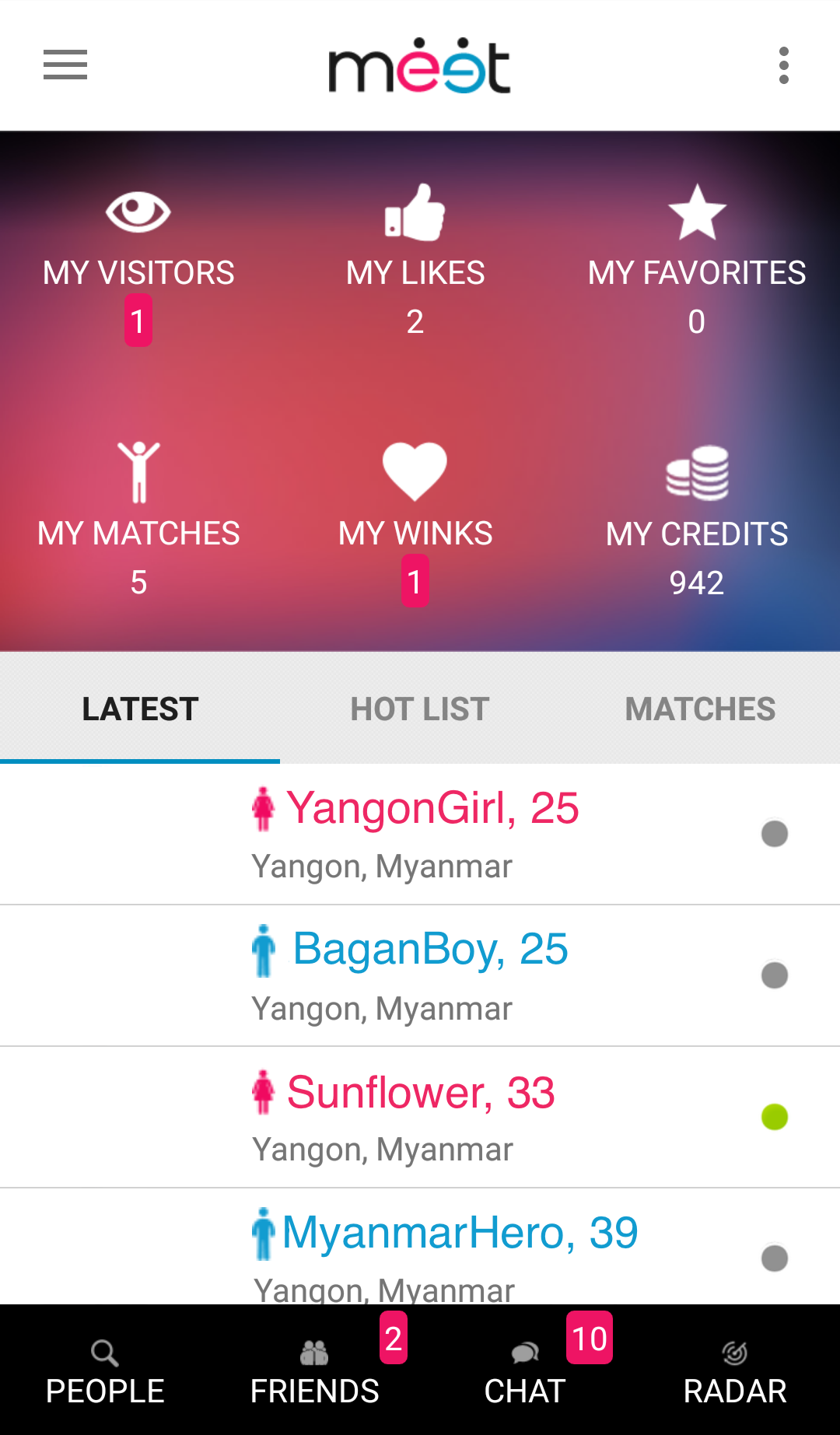
Task: View My Visitors
Action: coord(138,264)
